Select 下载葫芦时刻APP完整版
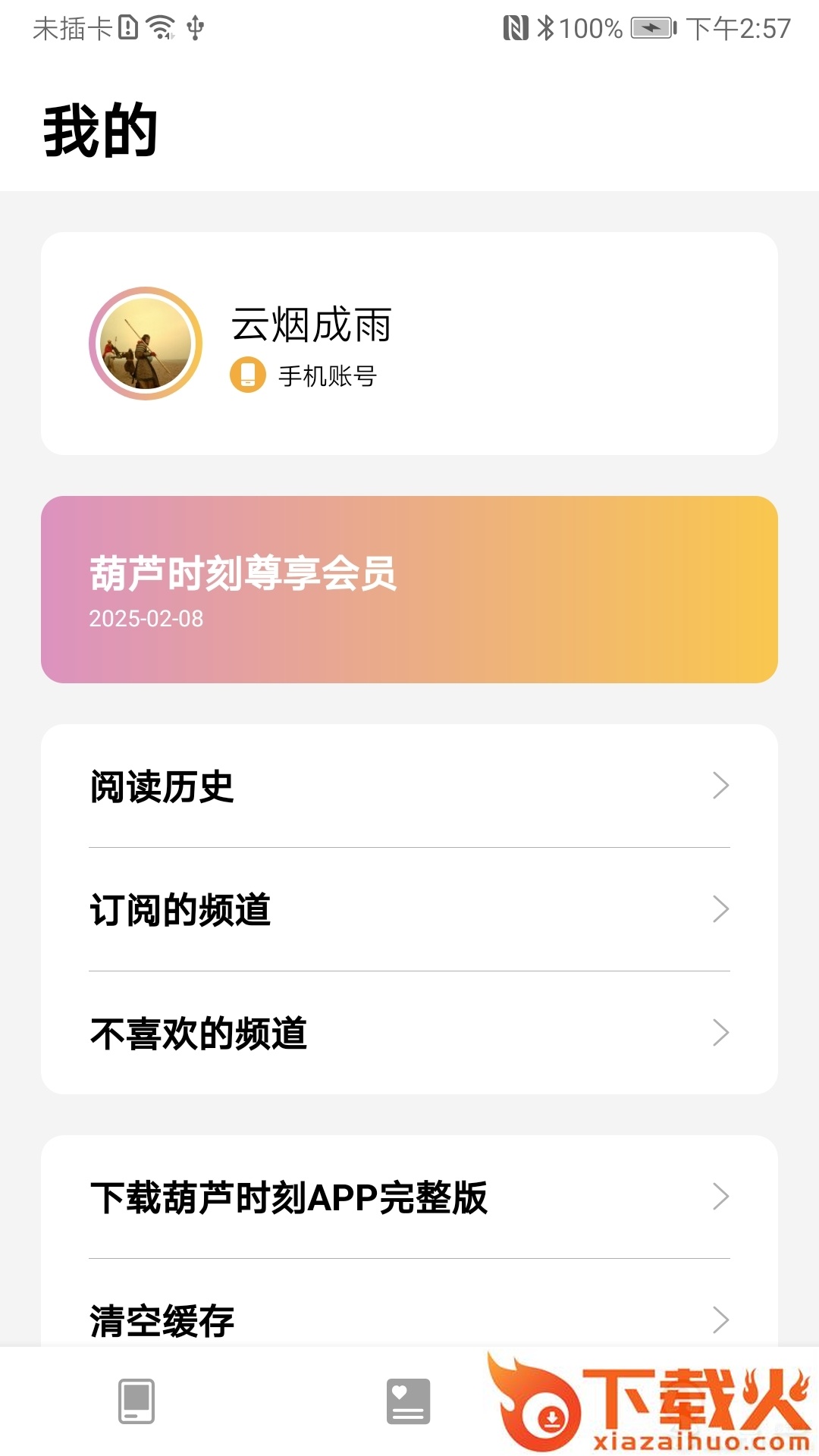Viewport: 819px width, 1456px height. click(409, 1197)
